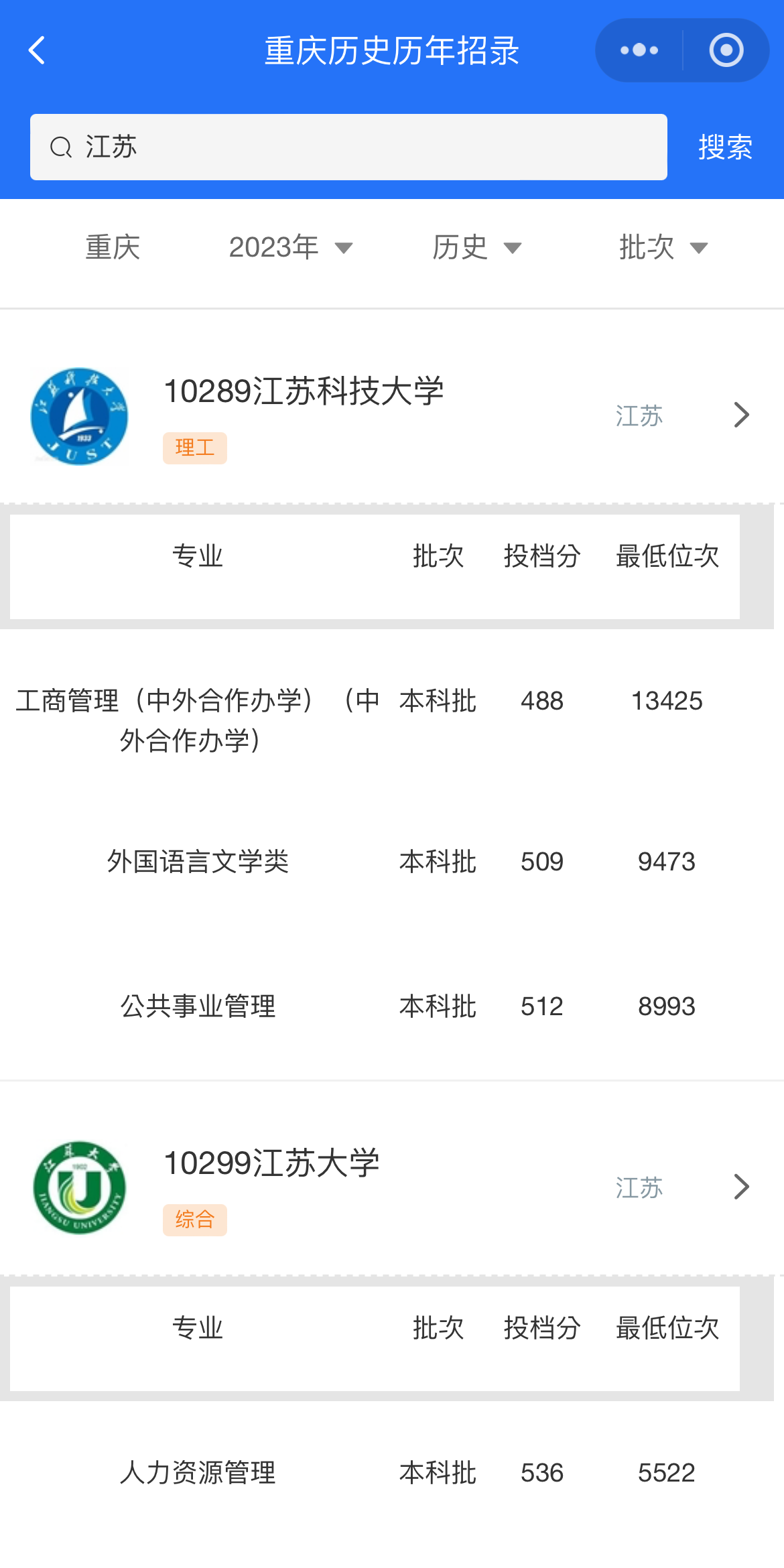Tap the search field containing 江苏
This screenshot has height=1568, width=784.
click(x=348, y=147)
